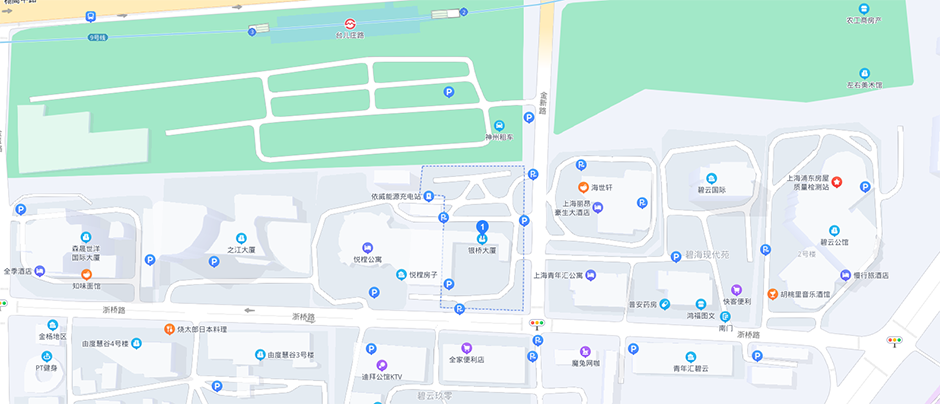Tap the 台儿庄路 metro station marker

coord(351,23)
